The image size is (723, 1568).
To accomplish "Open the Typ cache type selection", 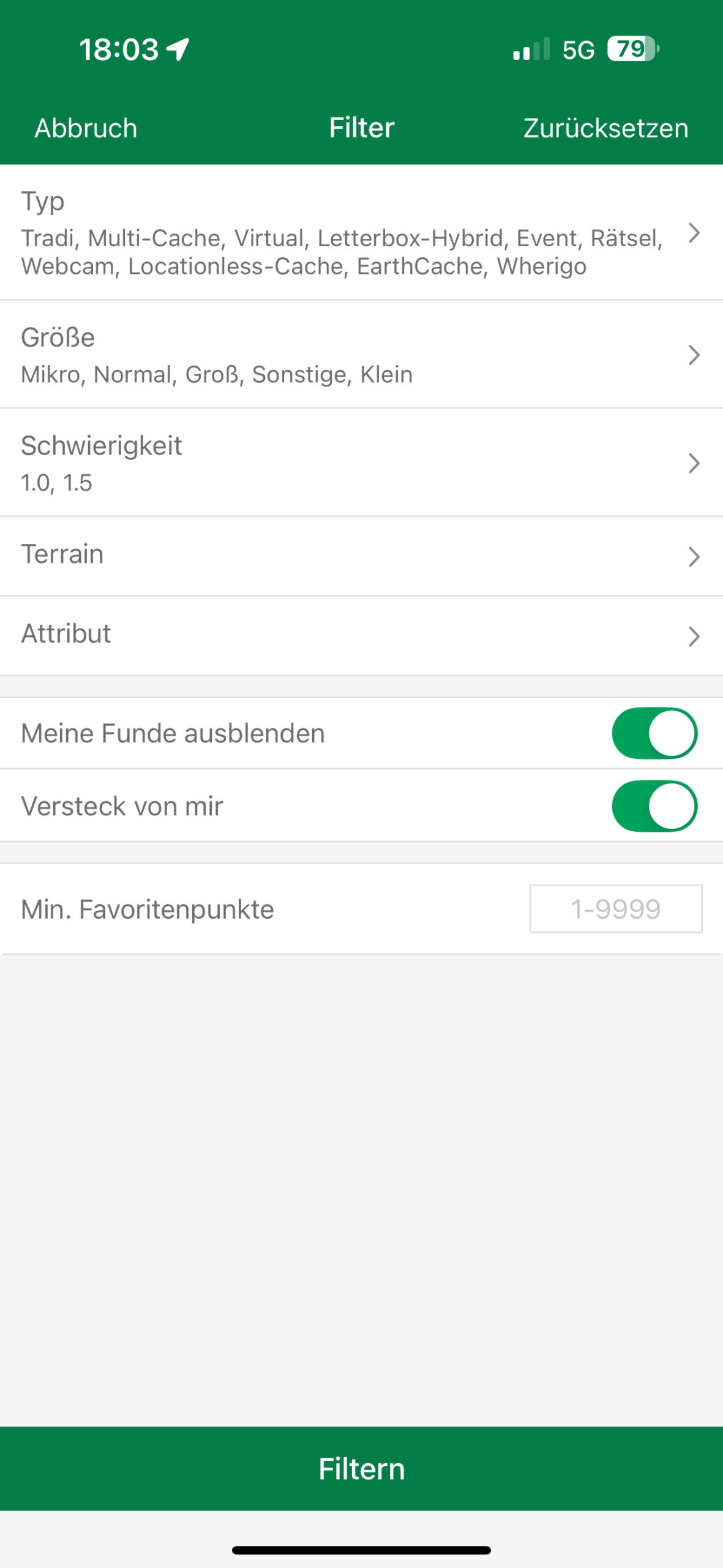I will pos(361,233).
